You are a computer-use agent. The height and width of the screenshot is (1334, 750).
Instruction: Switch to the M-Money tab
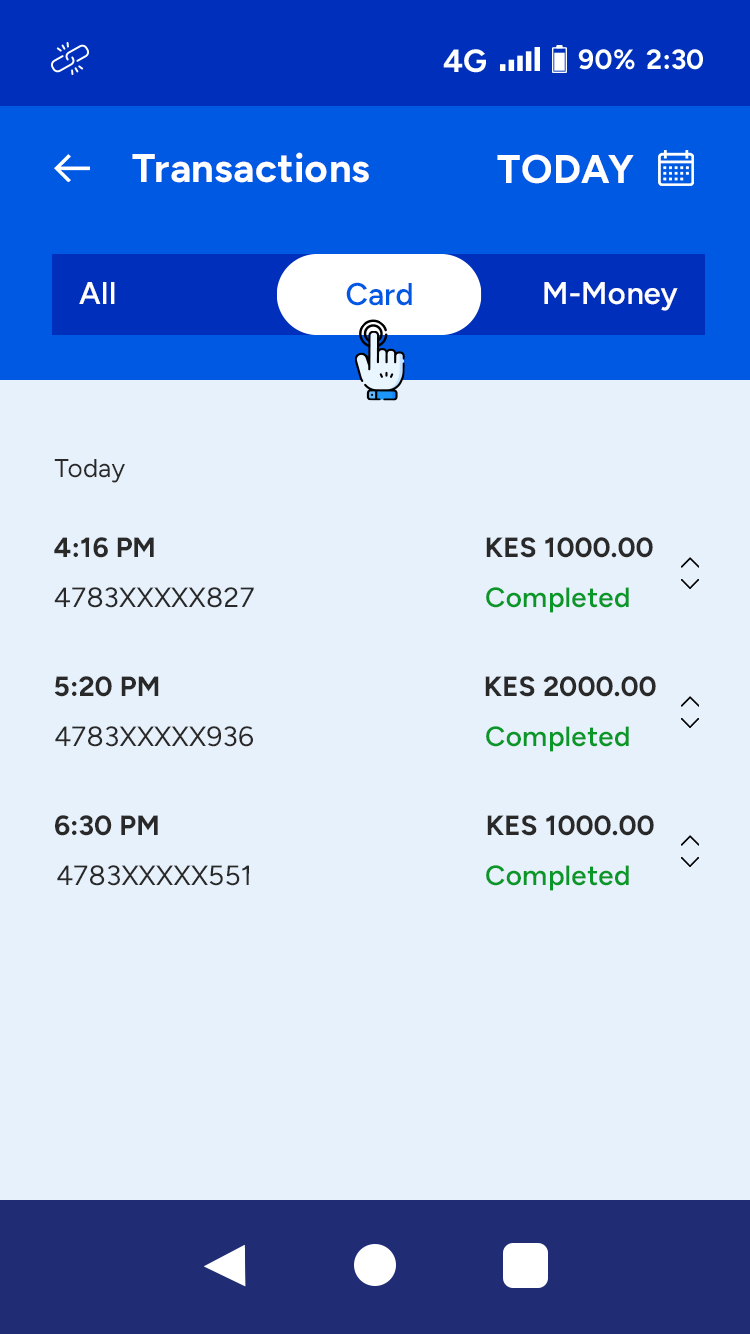pyautogui.click(x=609, y=294)
